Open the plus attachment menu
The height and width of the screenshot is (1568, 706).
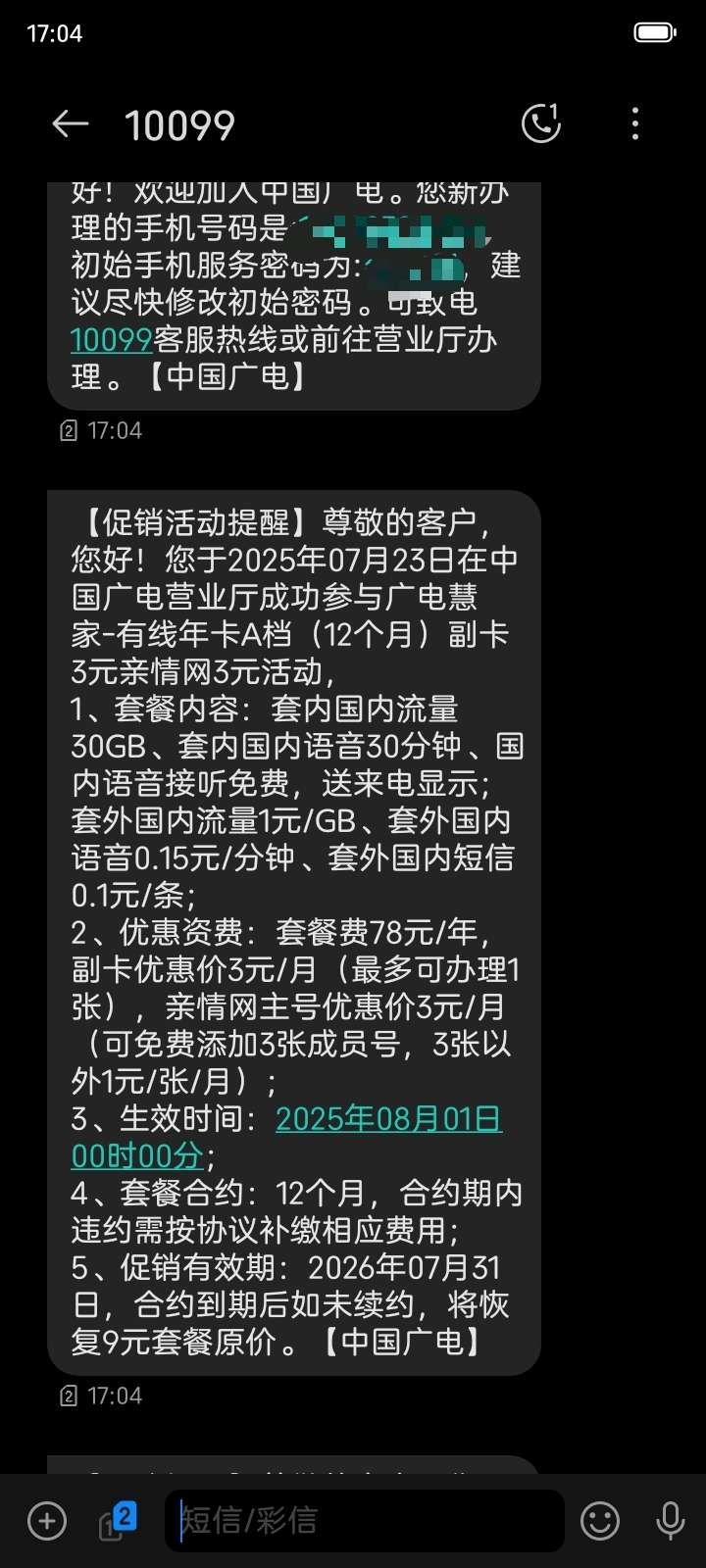click(x=46, y=1521)
